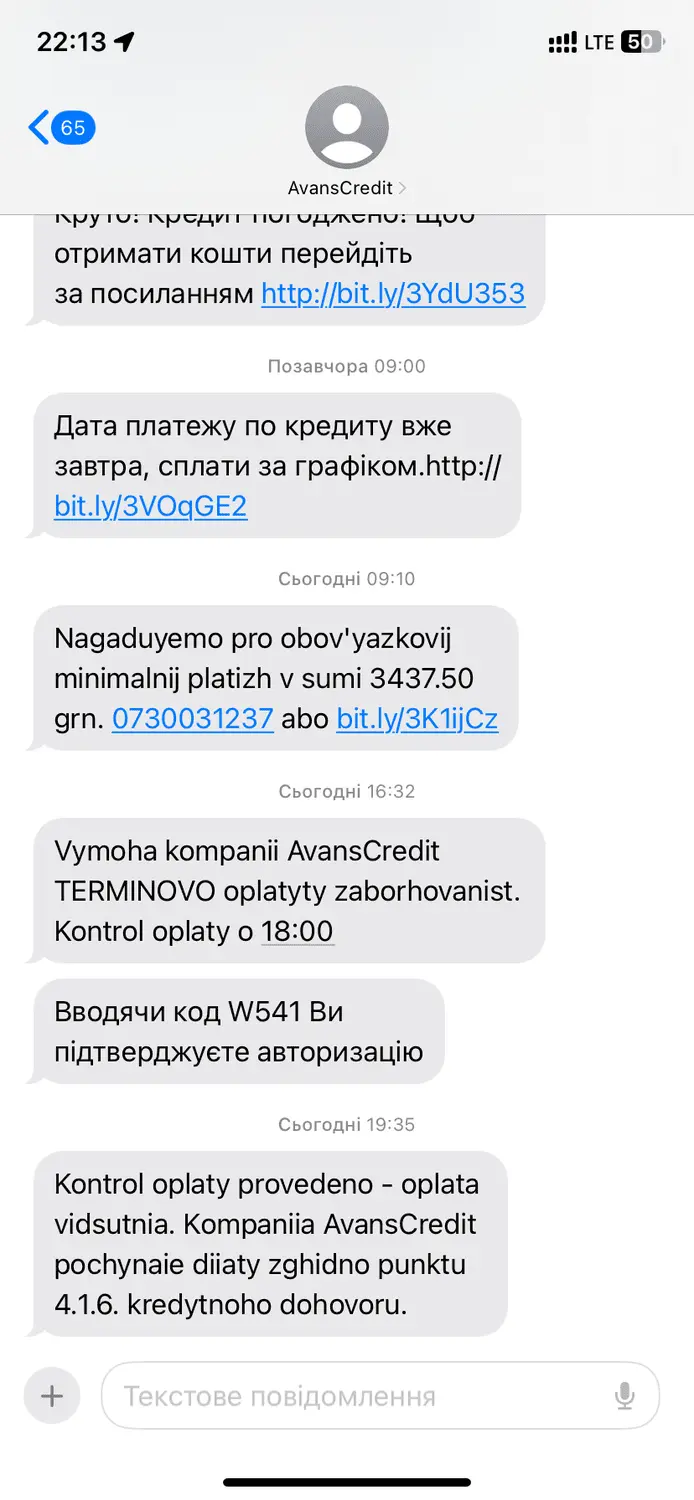Viewport: 694px width, 1500px height.
Task: Open the bit.ly/3VOqGE2 payment link
Action: tap(150, 506)
